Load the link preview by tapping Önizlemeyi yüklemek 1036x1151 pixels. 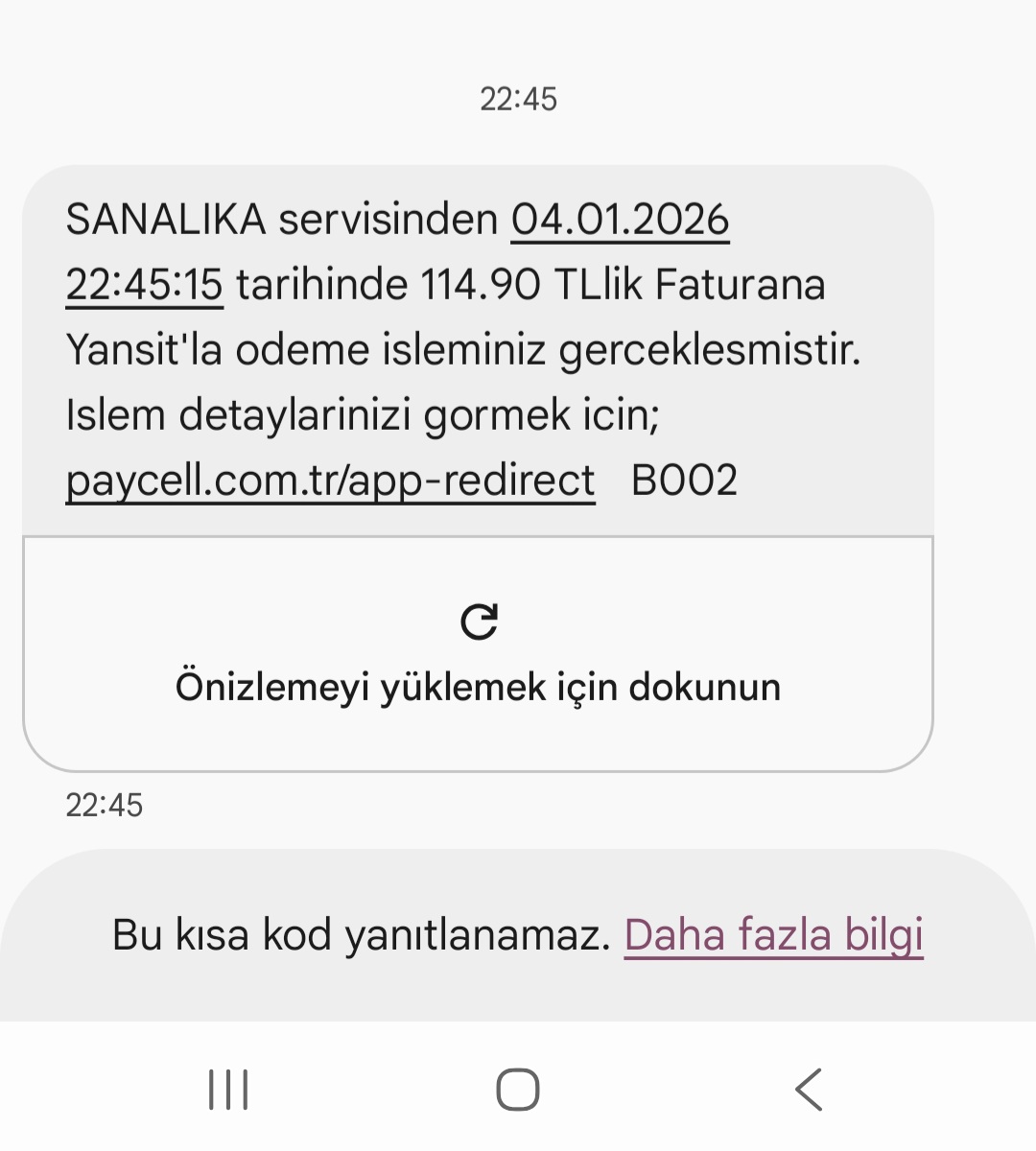478,654
